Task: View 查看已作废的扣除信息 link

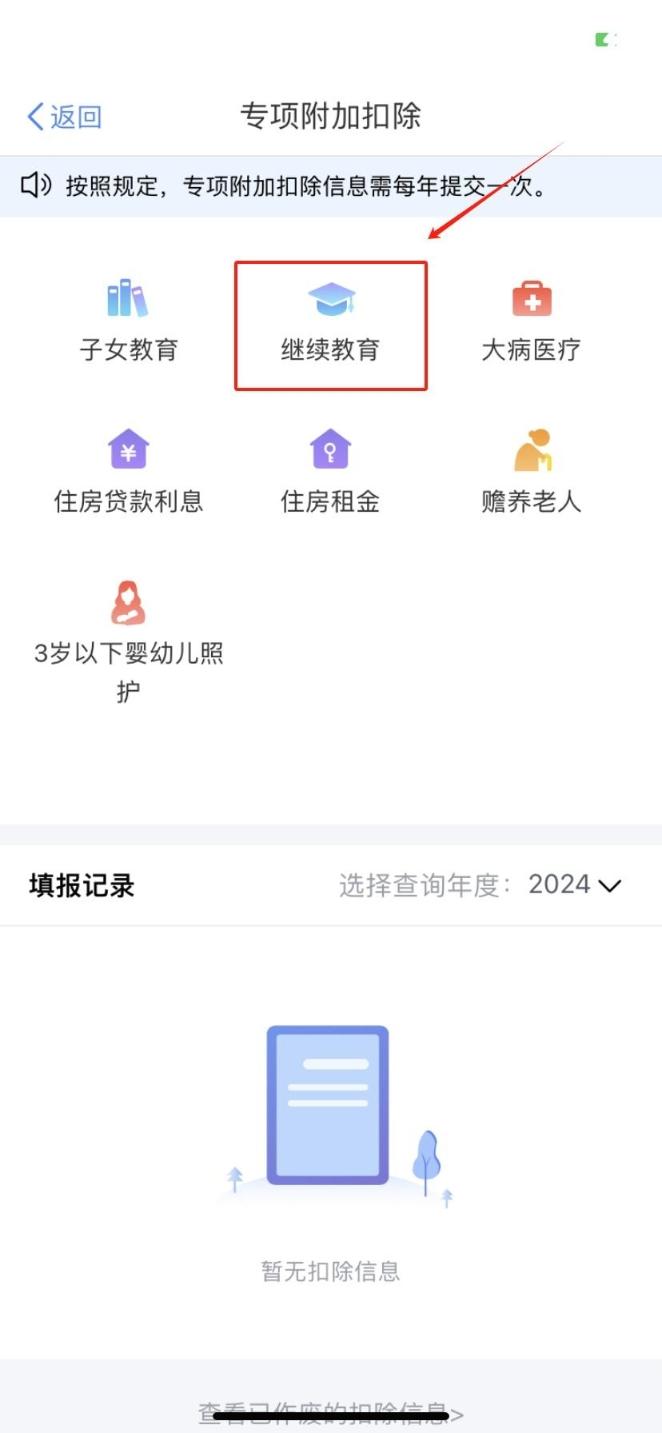Action: pyautogui.click(x=330, y=1413)
